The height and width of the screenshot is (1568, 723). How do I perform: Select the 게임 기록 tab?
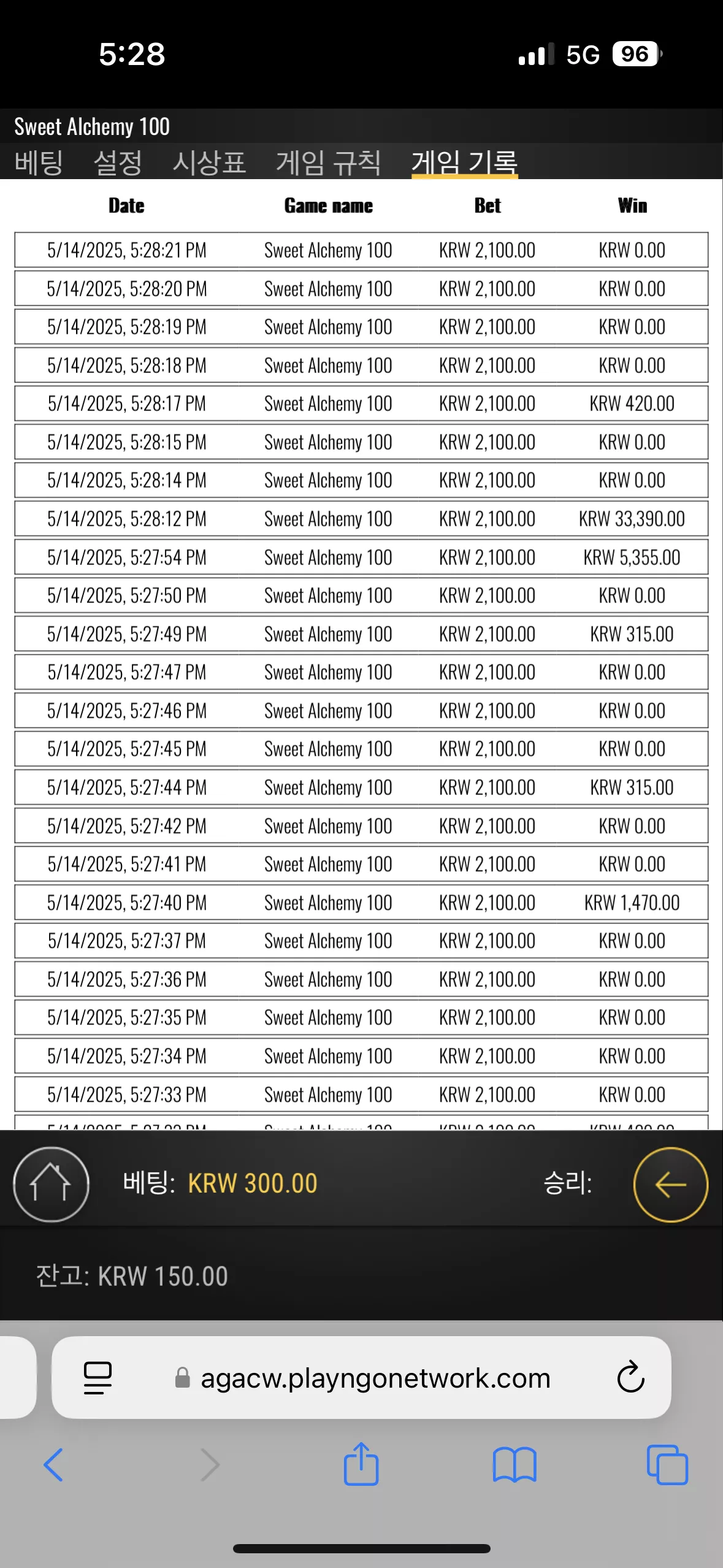pos(465,163)
